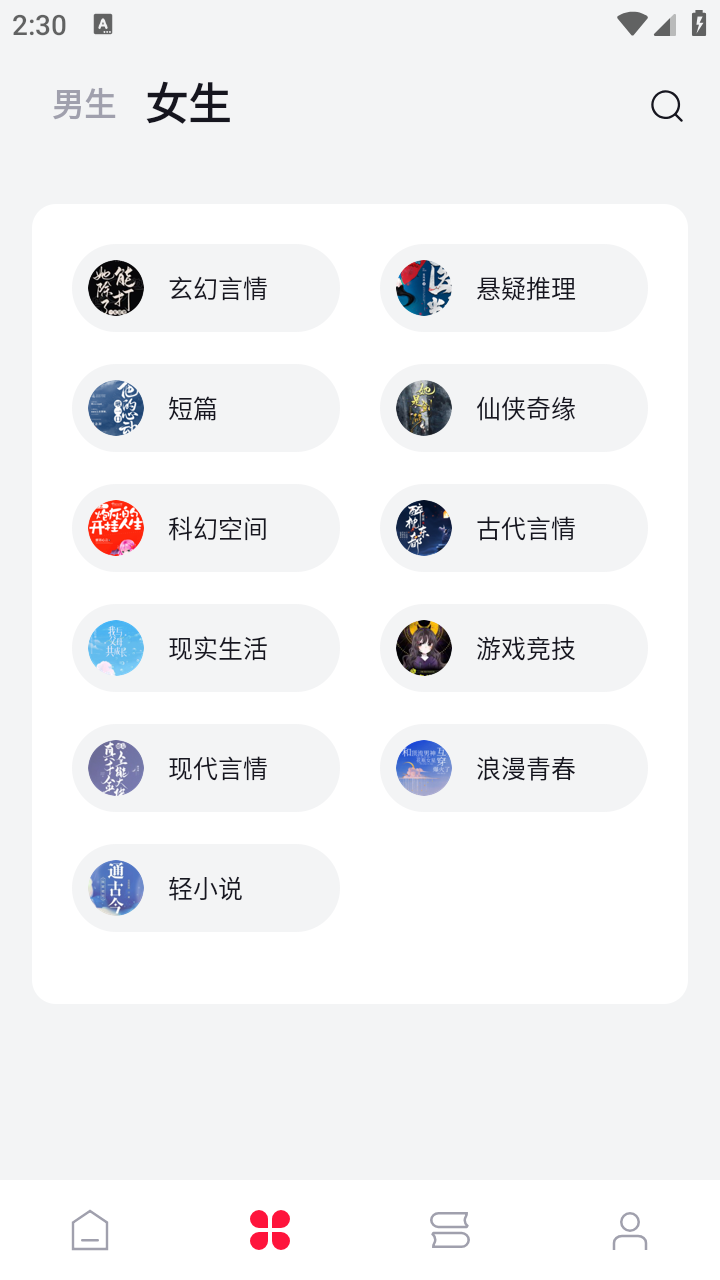Open the search icon
The image size is (720, 1280).
tap(666, 106)
